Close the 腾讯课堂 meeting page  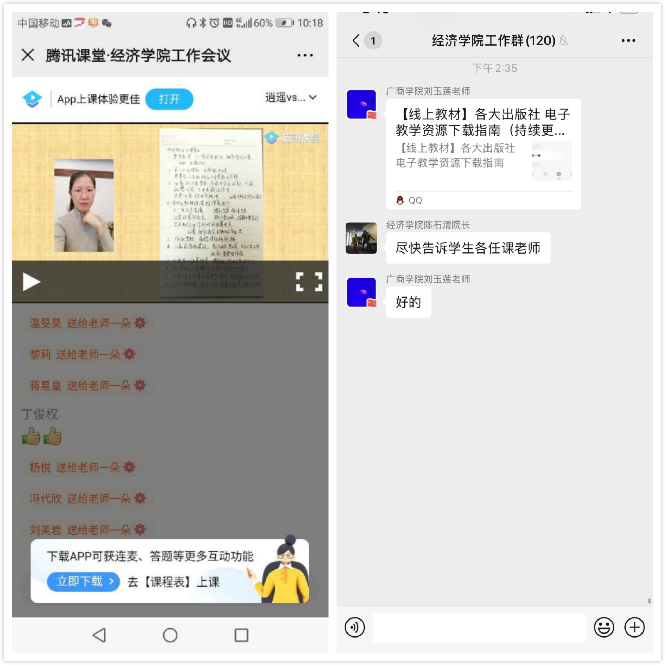28,56
